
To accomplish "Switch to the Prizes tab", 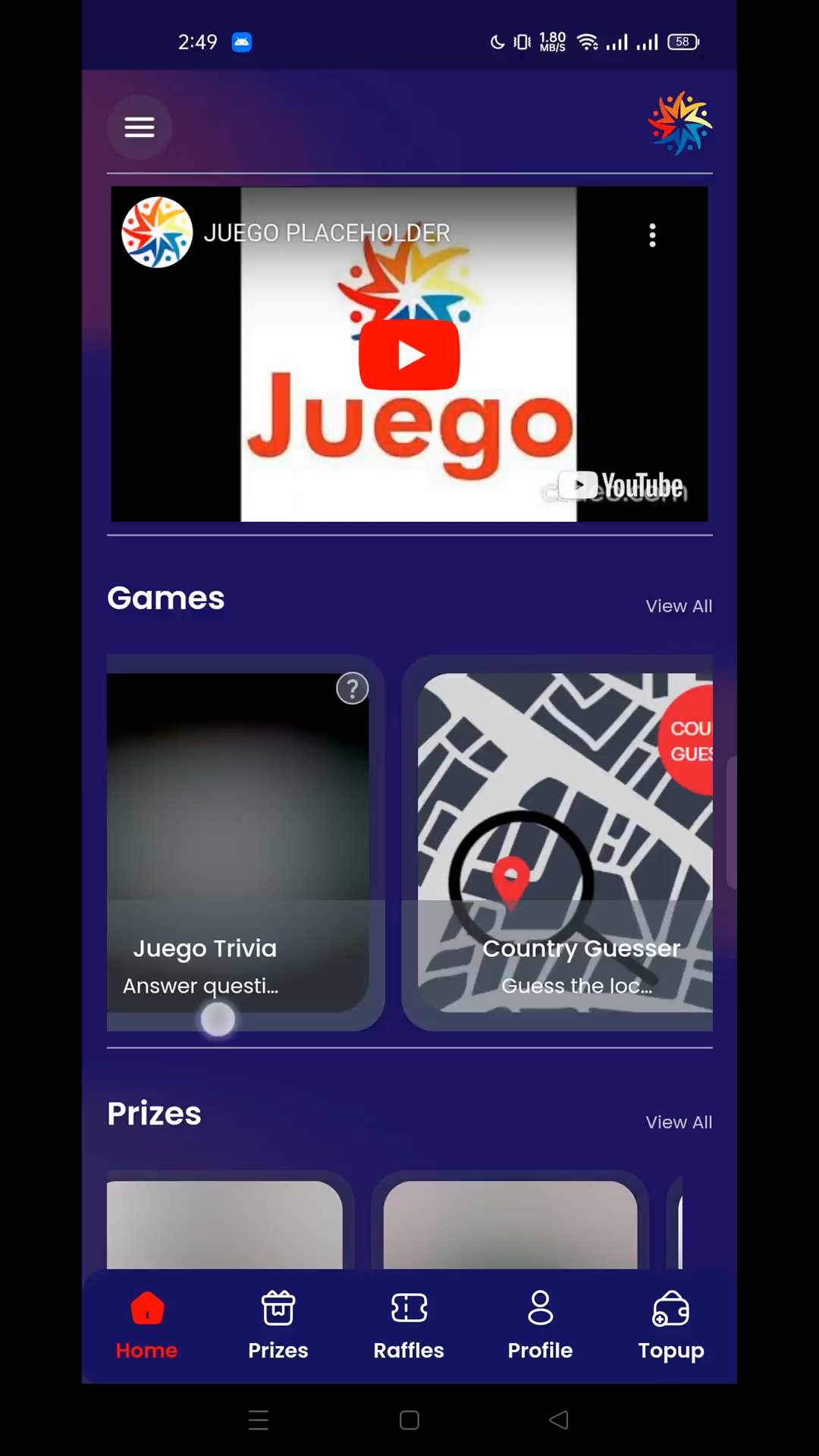I will coord(278,1326).
